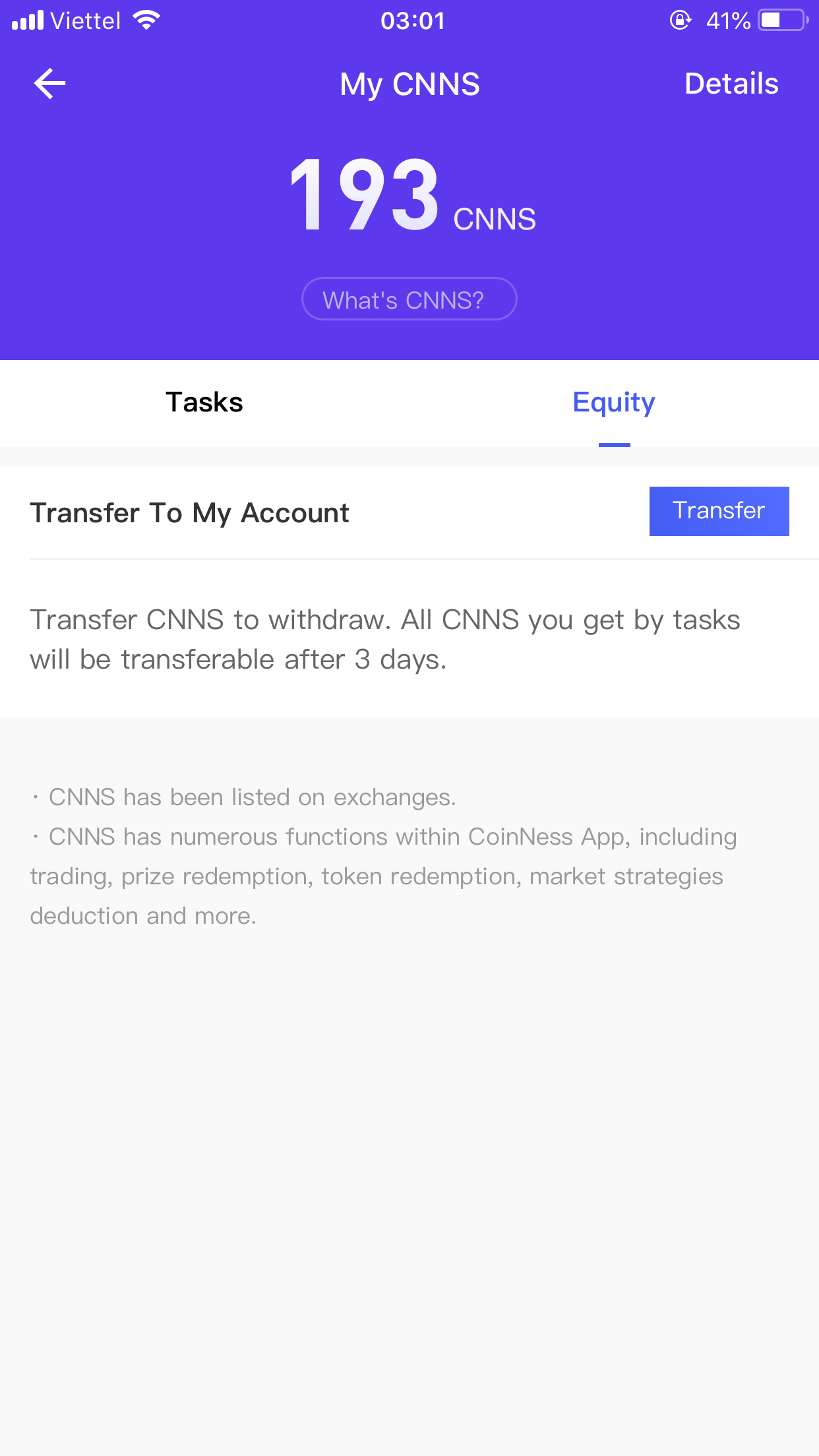The image size is (819, 1456).
Task: Open Details in the top bar
Action: tap(731, 84)
